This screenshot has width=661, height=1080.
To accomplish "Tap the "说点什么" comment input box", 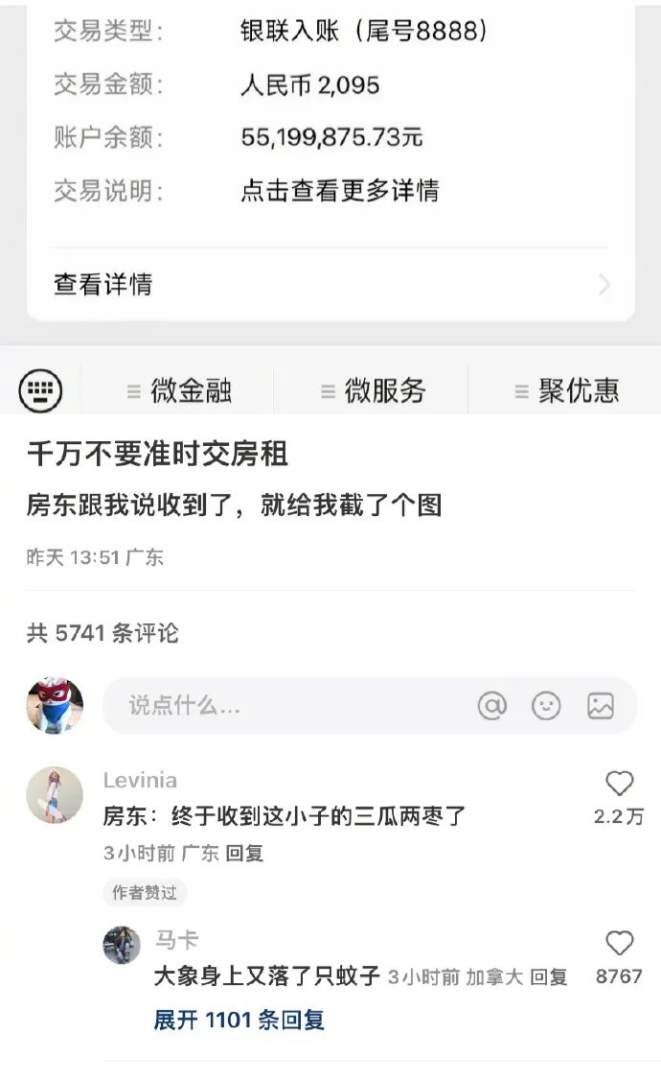I will click(280, 706).
